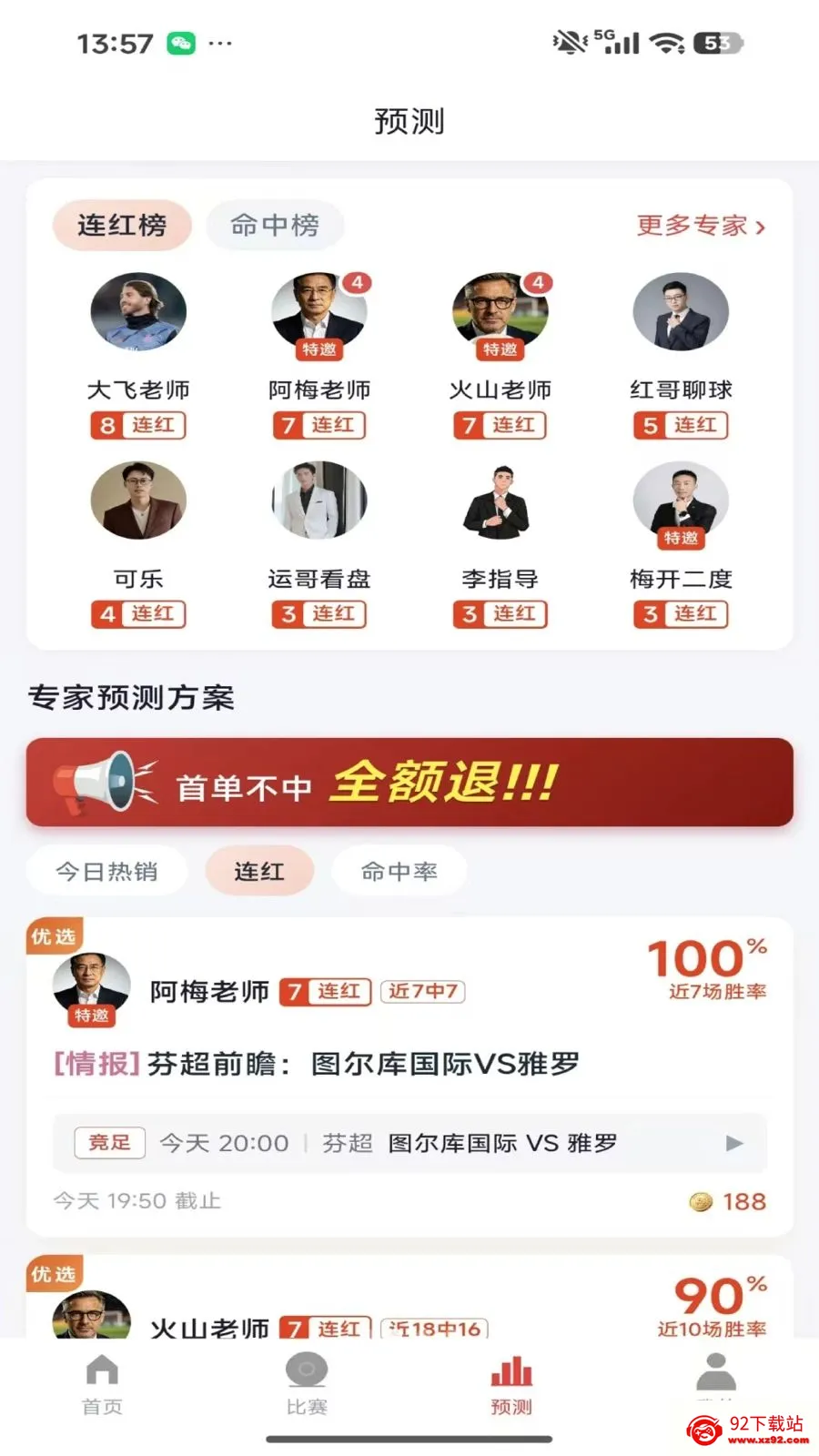The height and width of the screenshot is (1456, 819).
Task: View expert 红哥聊球's profile
Action: pyautogui.click(x=681, y=356)
